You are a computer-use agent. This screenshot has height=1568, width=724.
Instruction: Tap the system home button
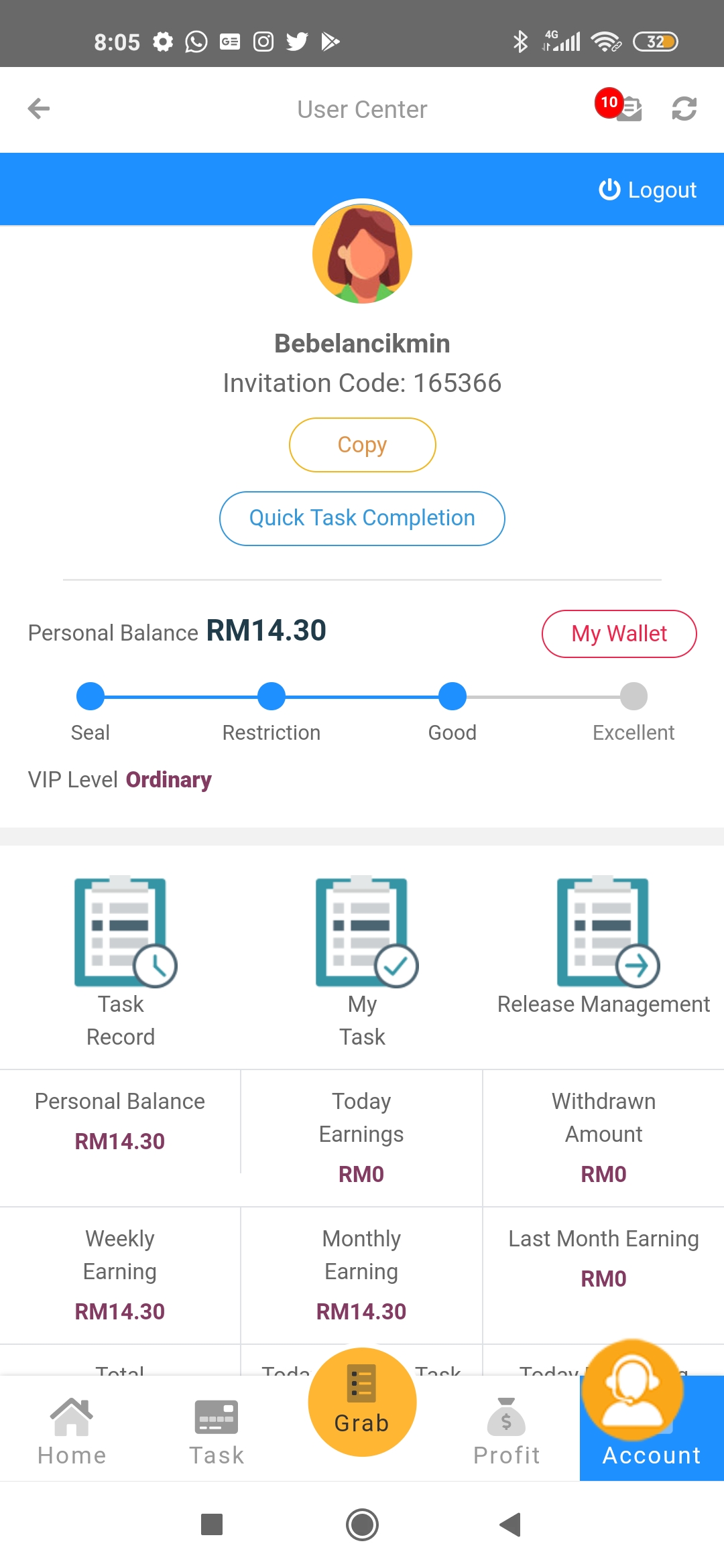tap(362, 1524)
